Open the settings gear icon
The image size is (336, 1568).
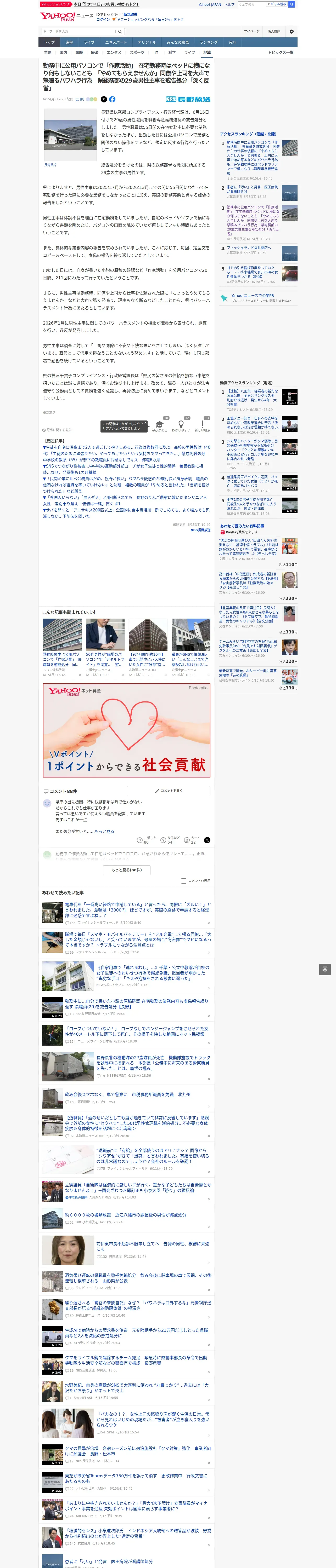click(x=292, y=32)
